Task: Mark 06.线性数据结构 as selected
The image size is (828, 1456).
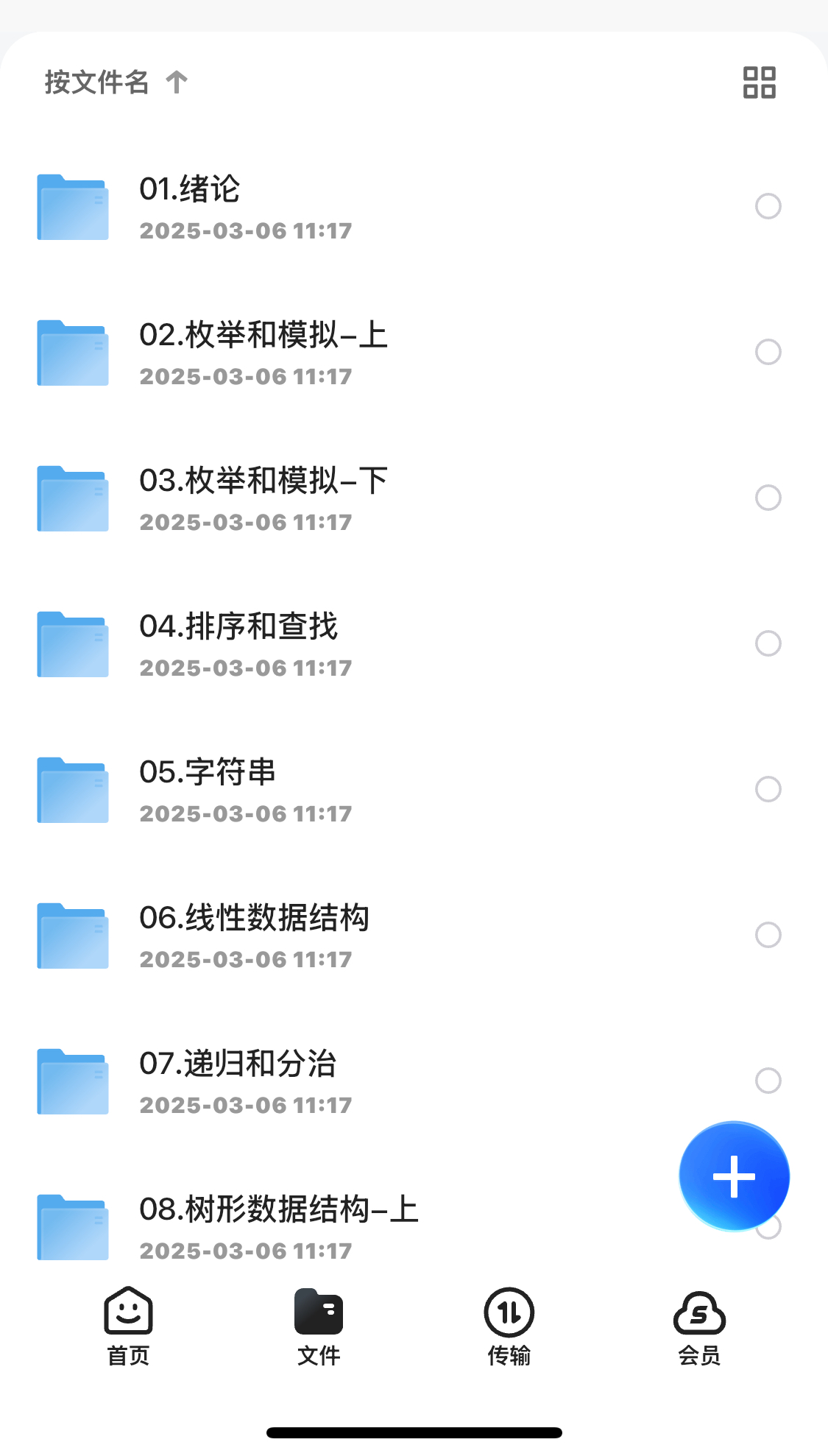Action: [768, 935]
